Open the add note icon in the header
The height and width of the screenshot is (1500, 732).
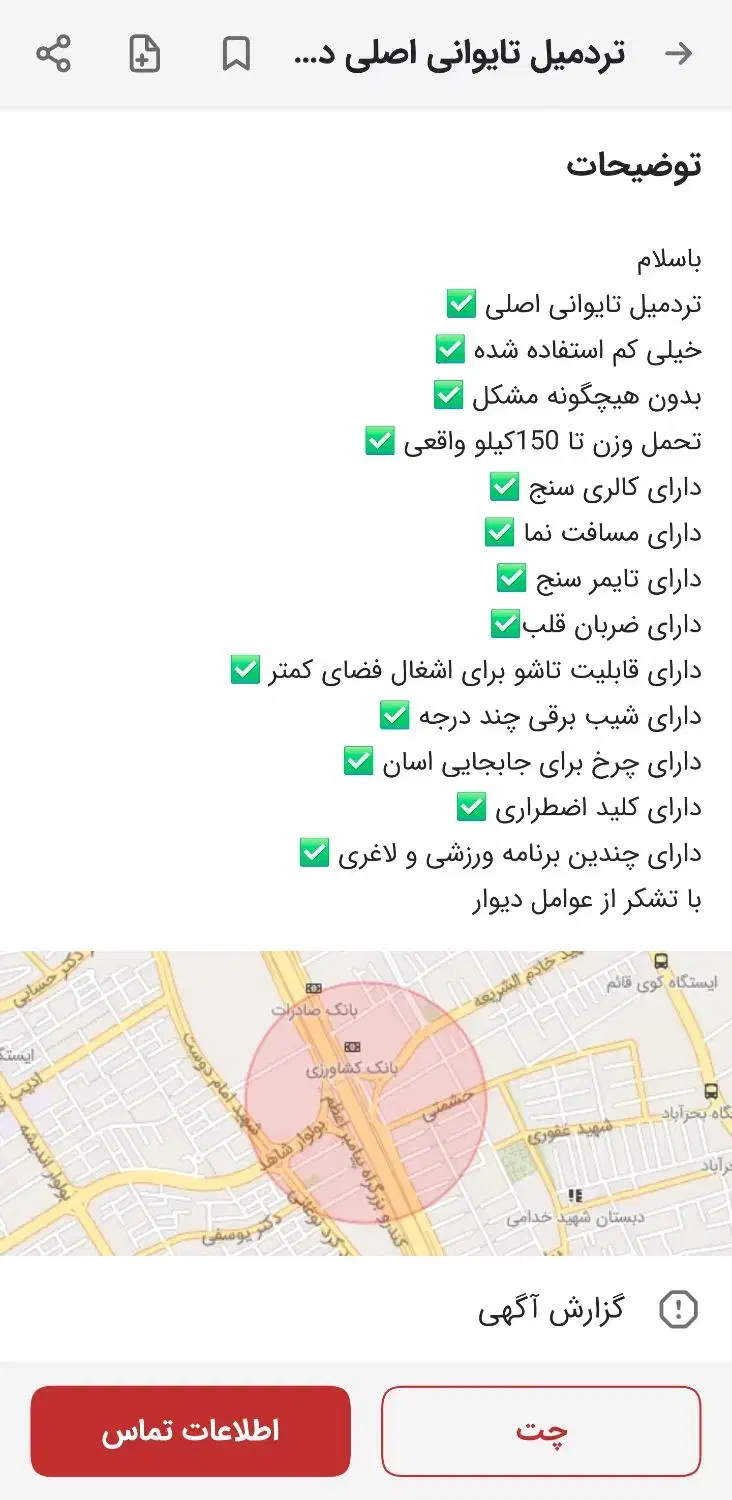click(x=143, y=55)
